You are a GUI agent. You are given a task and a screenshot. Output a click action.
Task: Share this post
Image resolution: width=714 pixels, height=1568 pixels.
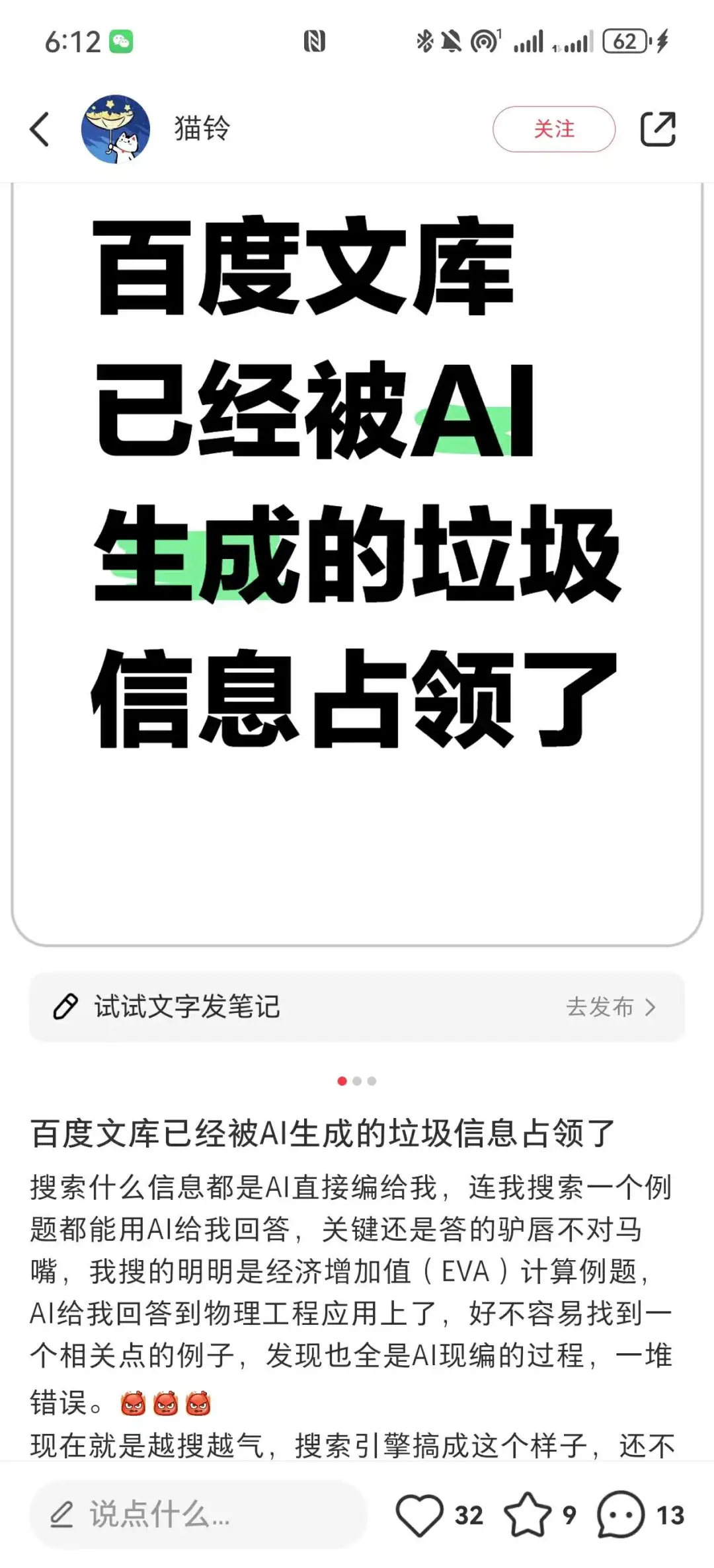658,129
